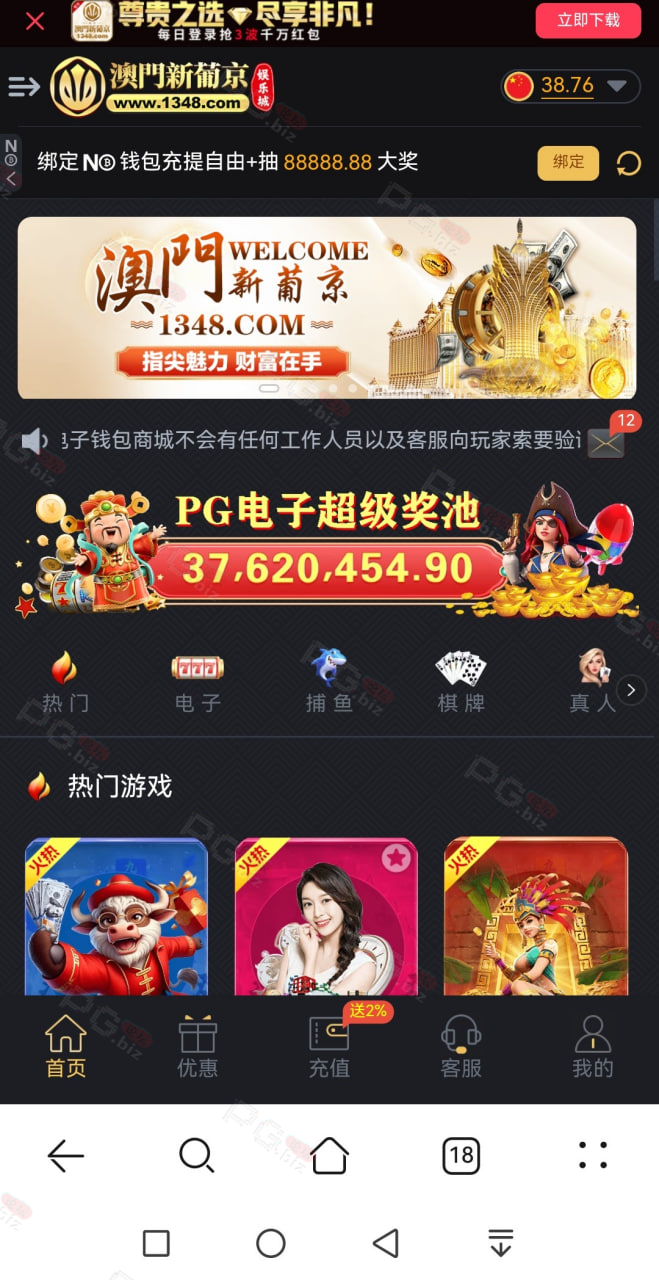Open the 澳門新葡京 welcome banner

point(327,308)
